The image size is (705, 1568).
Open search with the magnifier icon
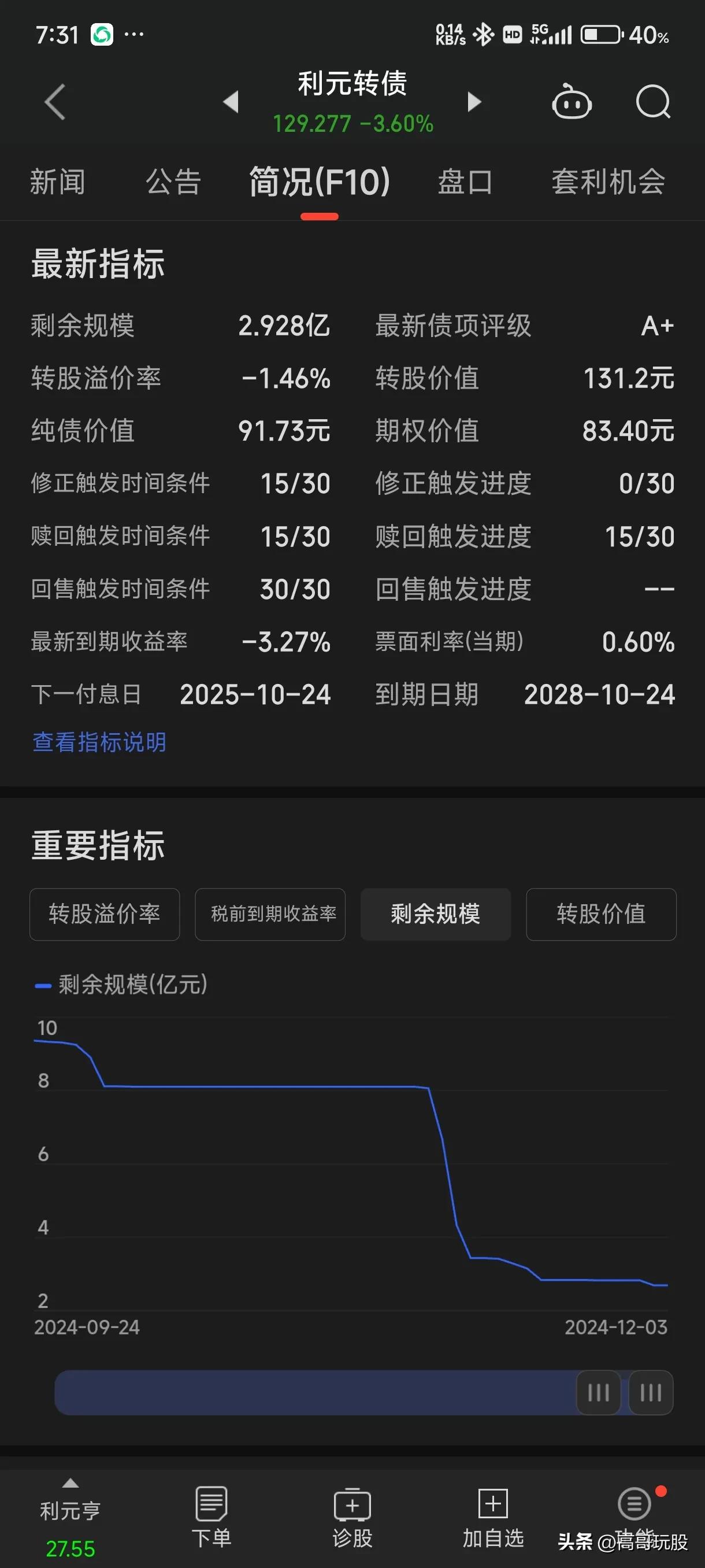pyautogui.click(x=652, y=102)
